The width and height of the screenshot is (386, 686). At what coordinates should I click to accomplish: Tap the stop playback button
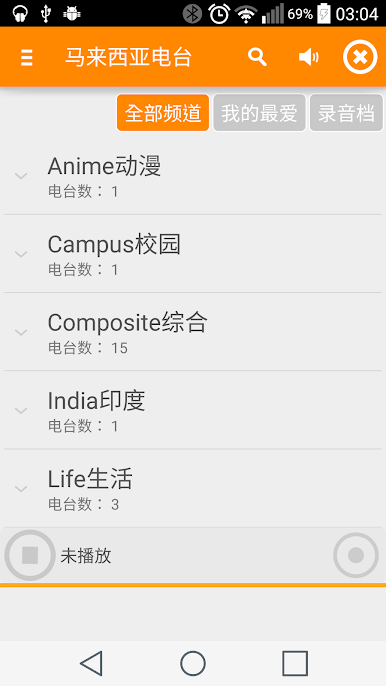pos(30,555)
